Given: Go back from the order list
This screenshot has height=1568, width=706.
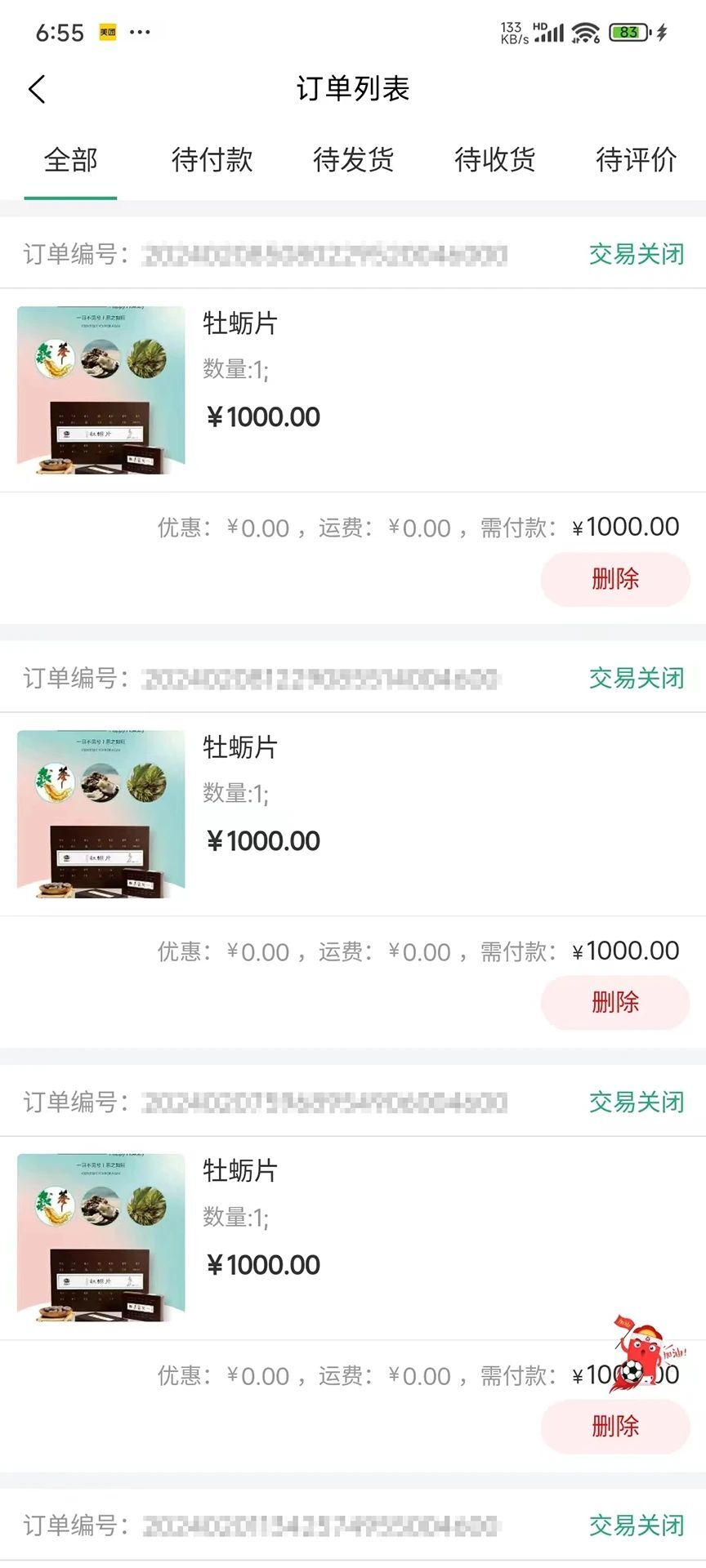Looking at the screenshot, I should (x=38, y=89).
